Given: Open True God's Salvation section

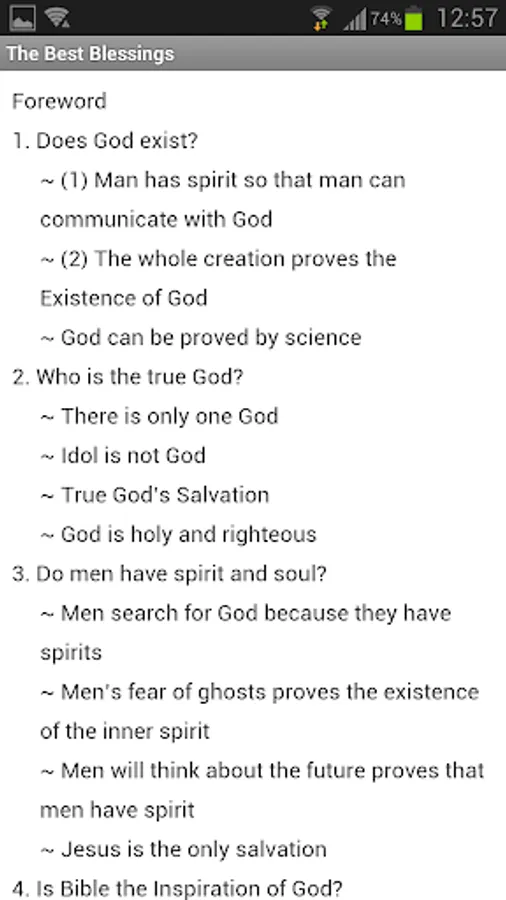Looking at the screenshot, I should [154, 495].
